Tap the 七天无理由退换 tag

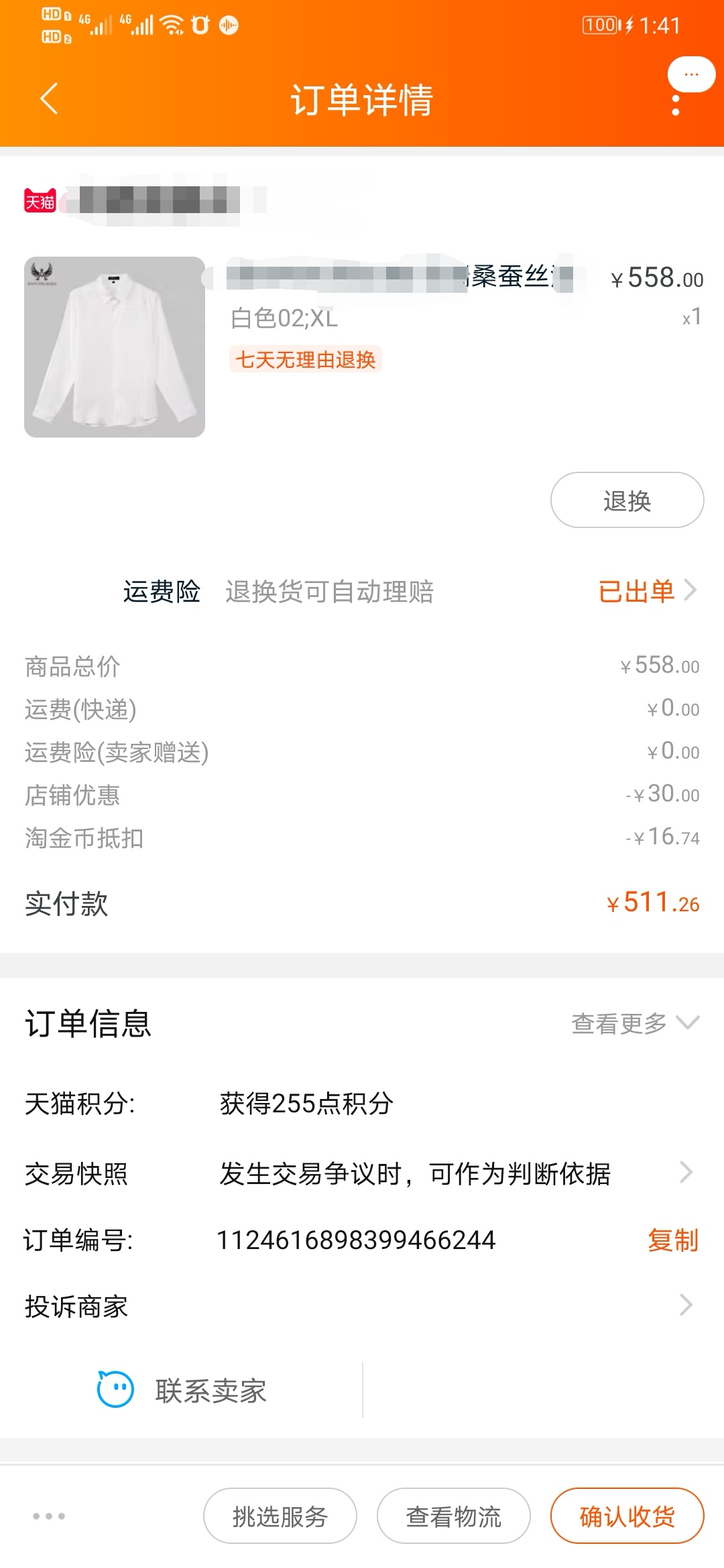coord(306,359)
